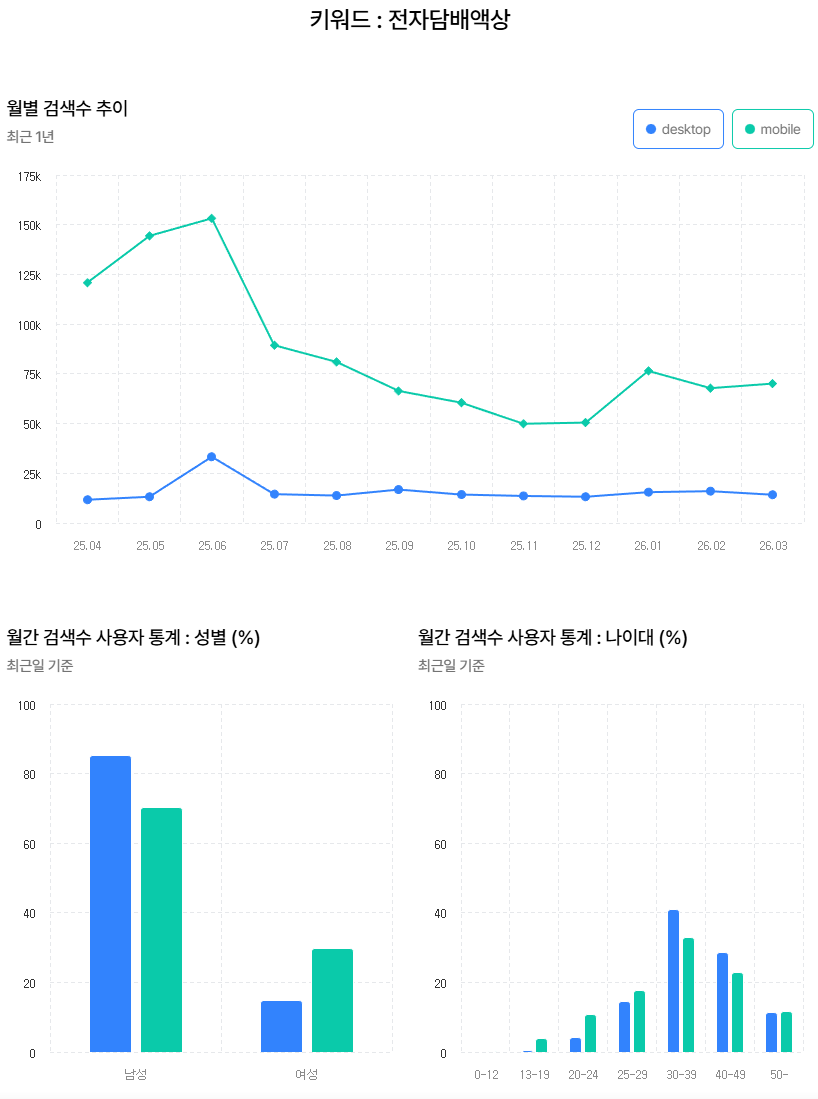Viewport: 818px width, 1099px height.
Task: Click the desktop data point at 26.03
Action: pyautogui.click(x=771, y=493)
